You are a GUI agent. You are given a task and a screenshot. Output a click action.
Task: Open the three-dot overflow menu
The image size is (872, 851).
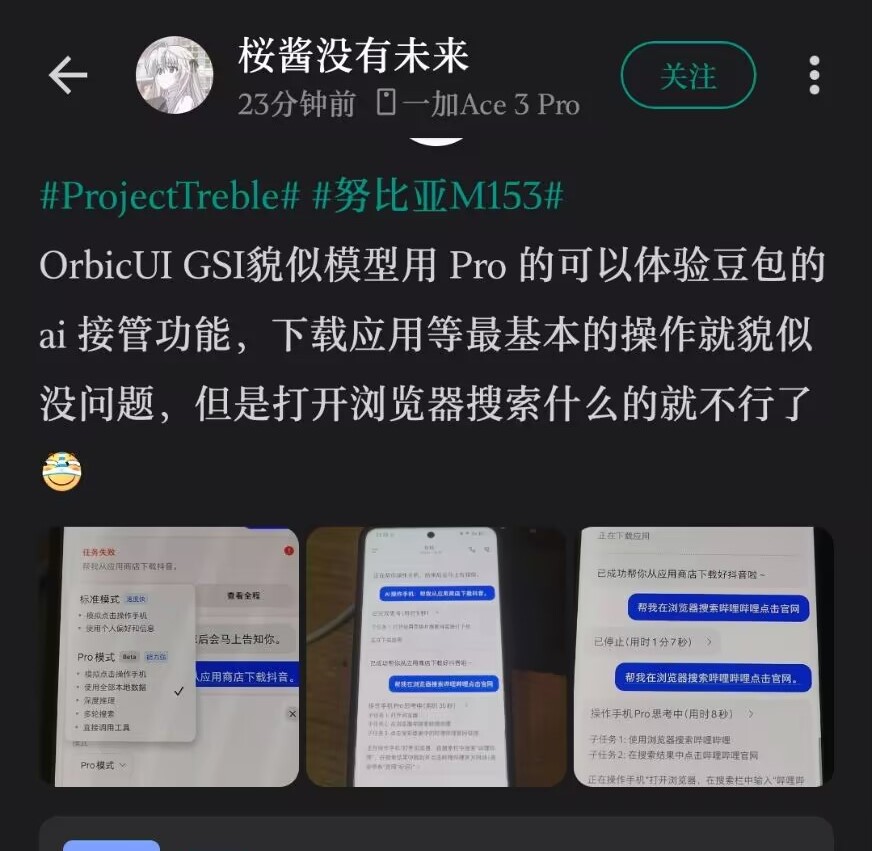click(x=814, y=76)
